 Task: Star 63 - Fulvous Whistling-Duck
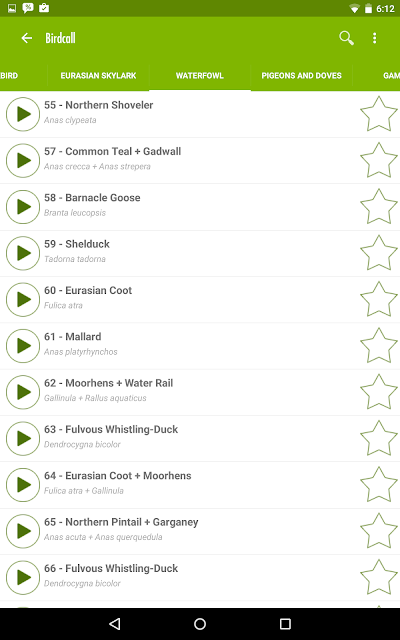pyautogui.click(x=379, y=438)
